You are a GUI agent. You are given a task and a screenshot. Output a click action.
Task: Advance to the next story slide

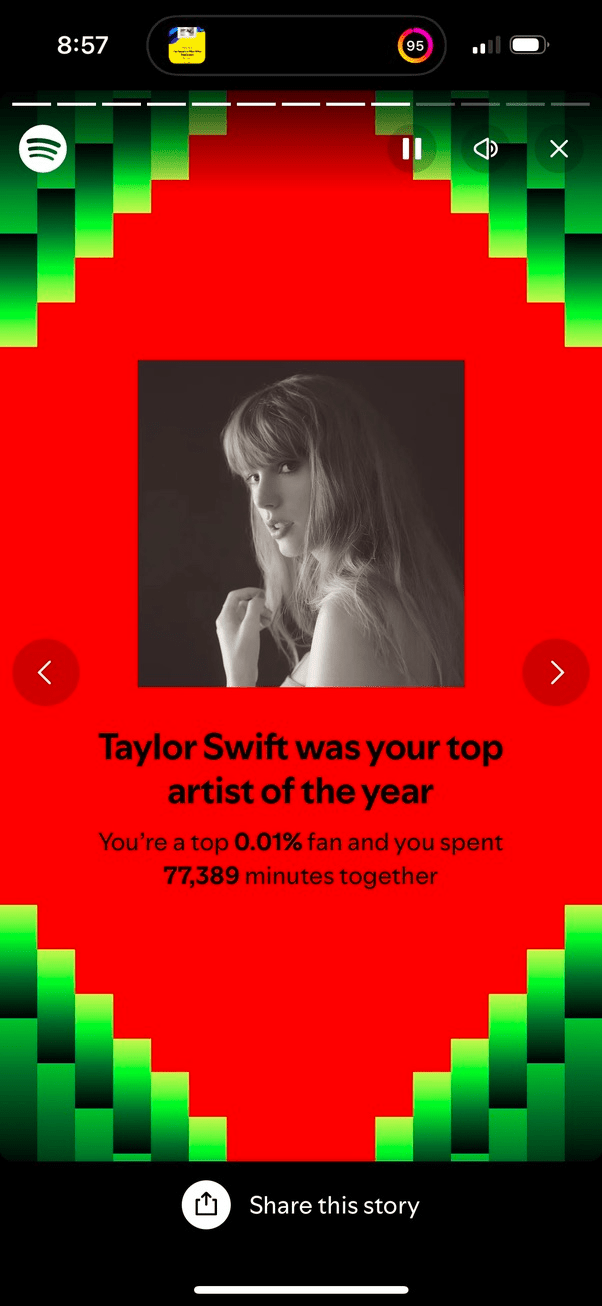[x=556, y=672]
